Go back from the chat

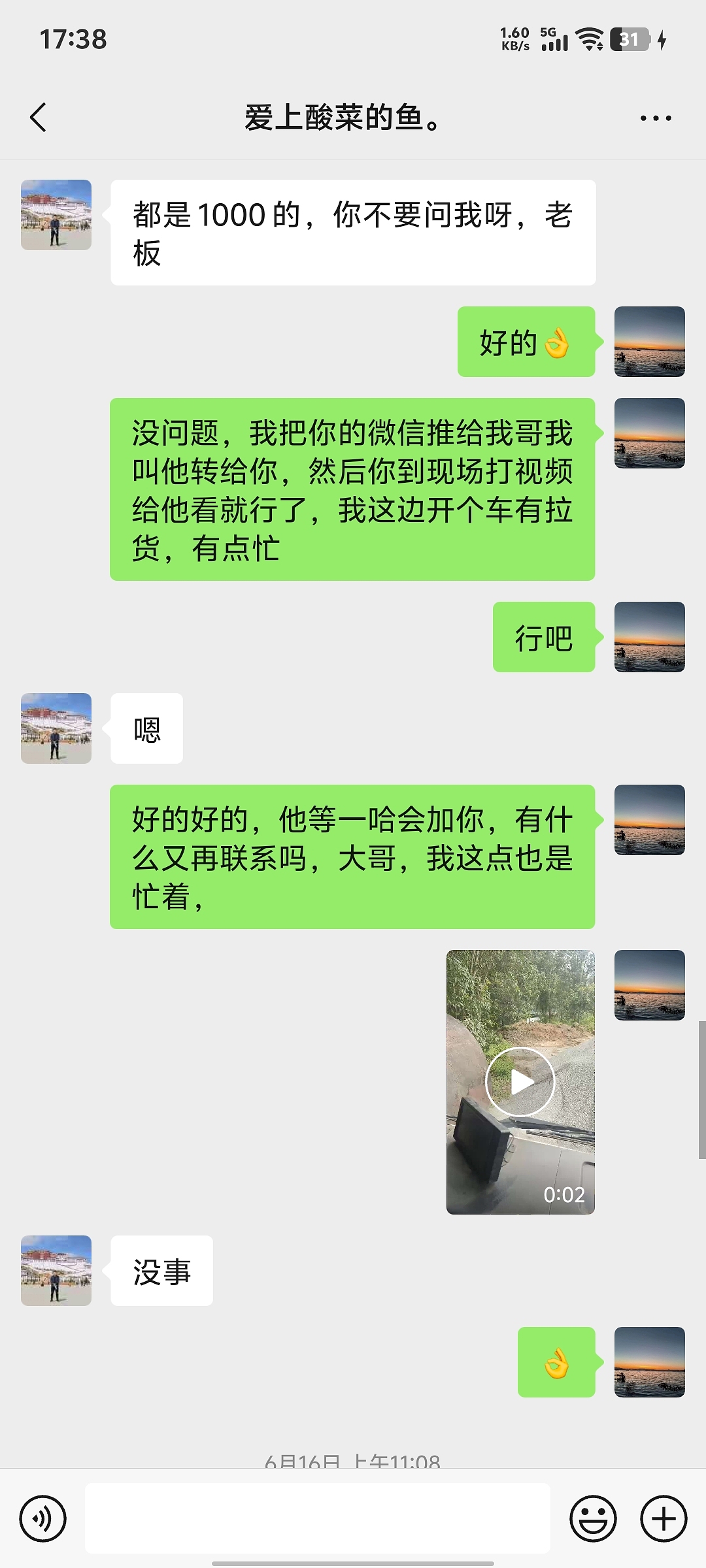39,118
